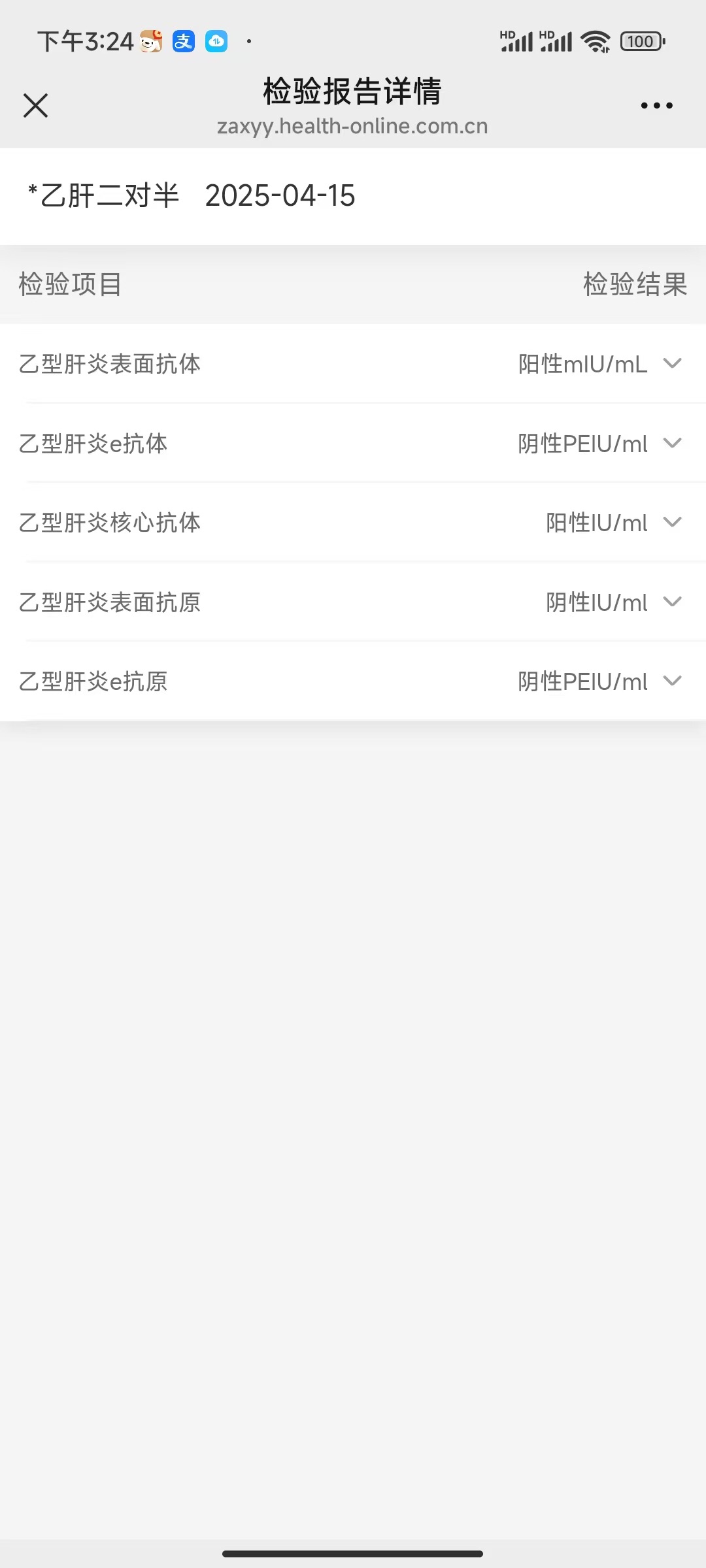Open the Alipay notification icon
Viewport: 706px width, 1568px height.
click(183, 41)
